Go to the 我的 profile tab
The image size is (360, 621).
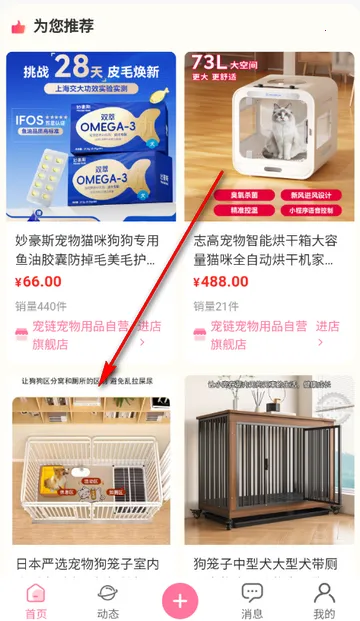[324, 601]
